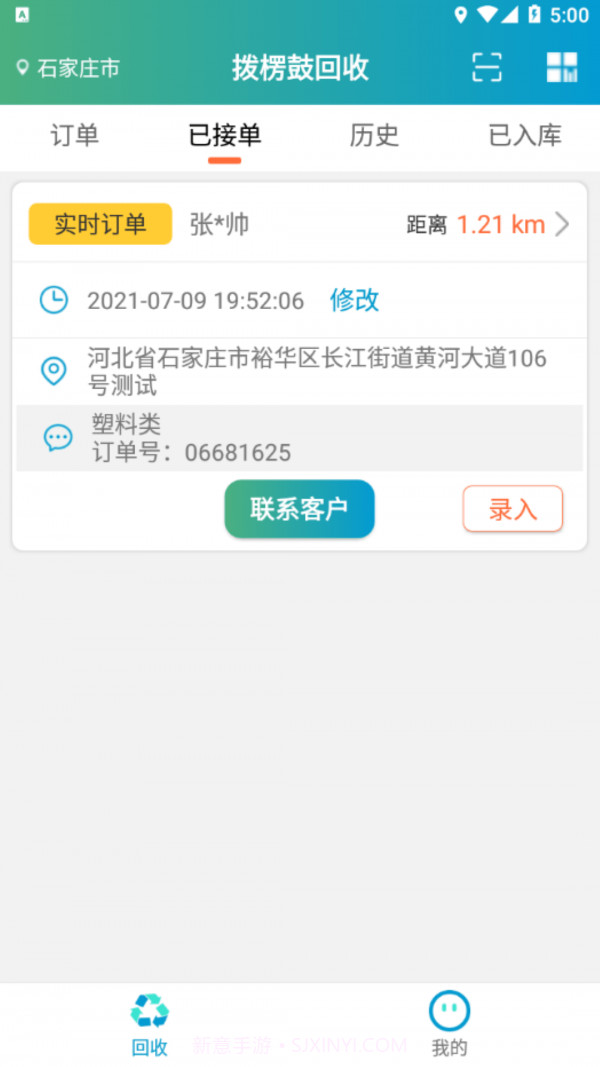Expand order details via the distance chevron

[562, 224]
